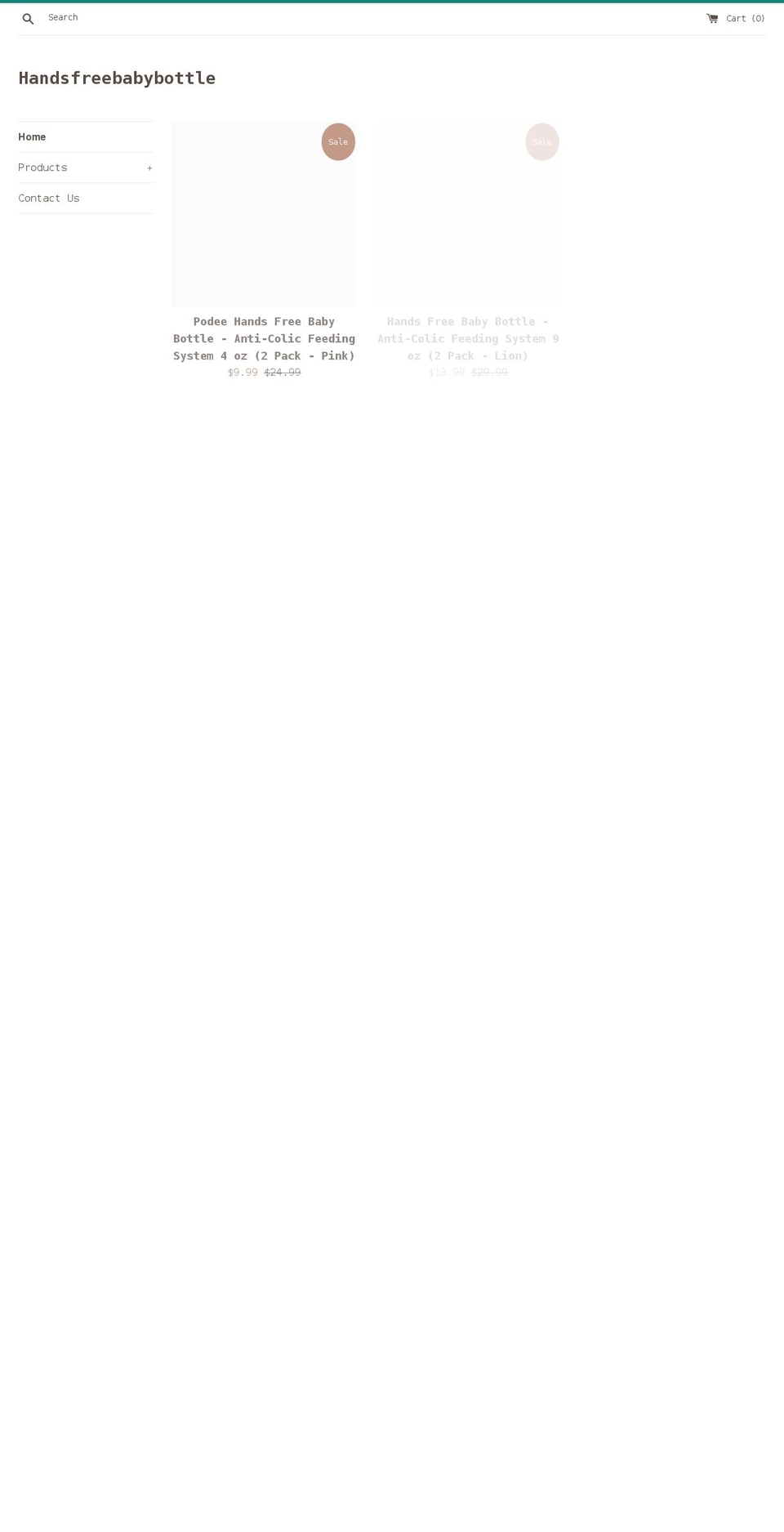The width and height of the screenshot is (784, 1532).
Task: Open the Products menu item
Action: tap(42, 167)
